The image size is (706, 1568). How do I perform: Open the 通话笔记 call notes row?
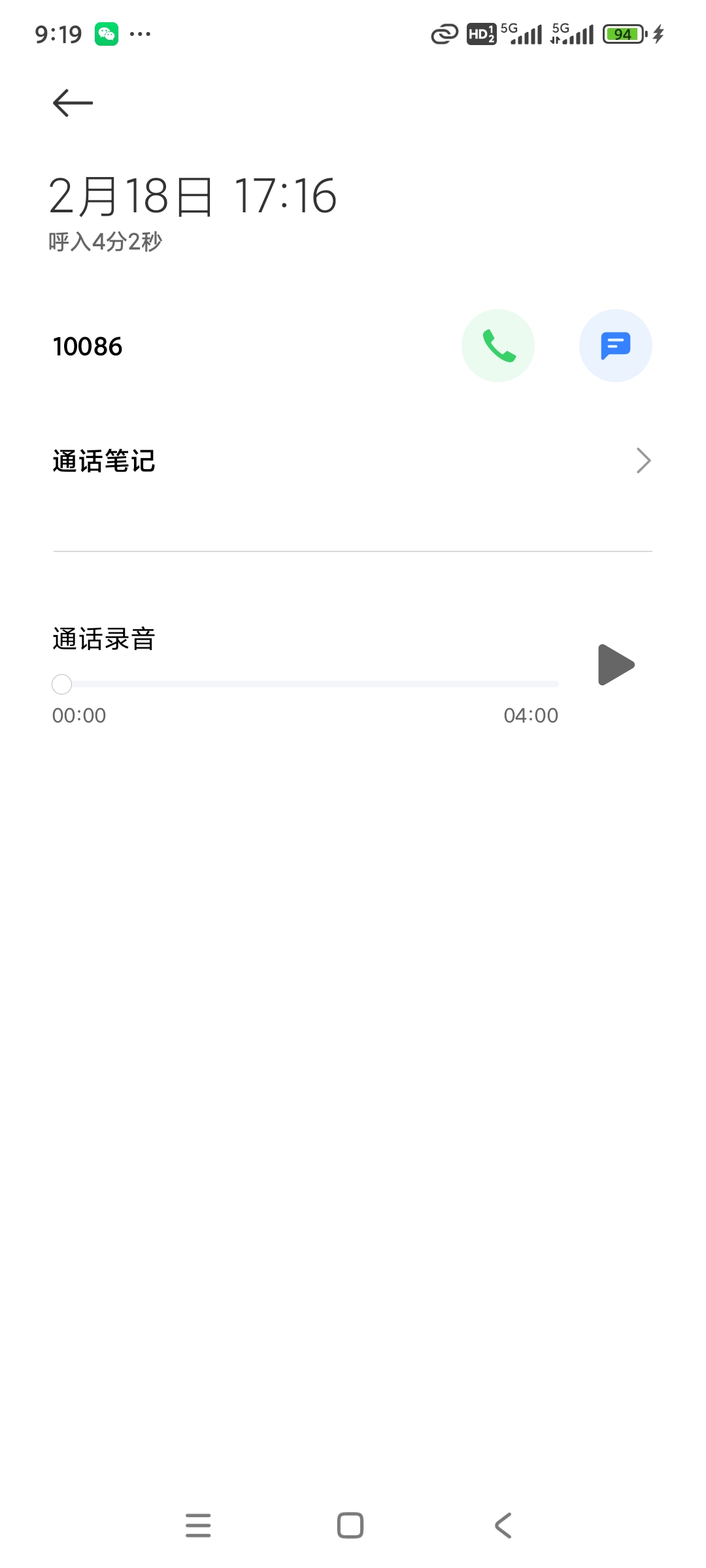click(x=352, y=461)
